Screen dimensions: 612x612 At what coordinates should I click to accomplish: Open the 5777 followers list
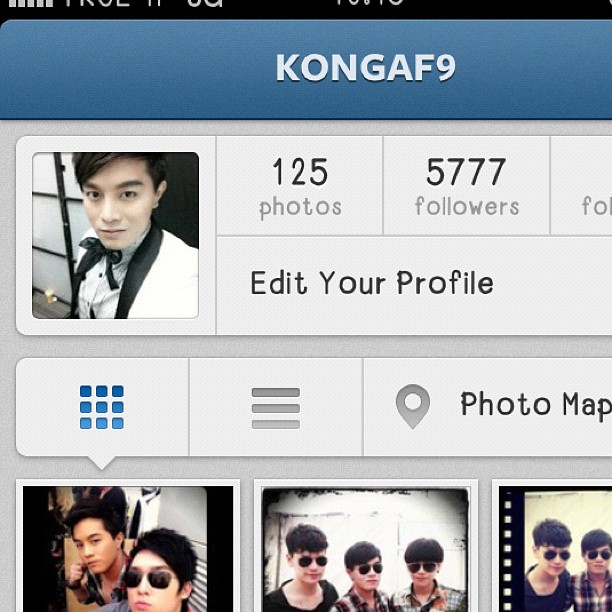click(466, 186)
